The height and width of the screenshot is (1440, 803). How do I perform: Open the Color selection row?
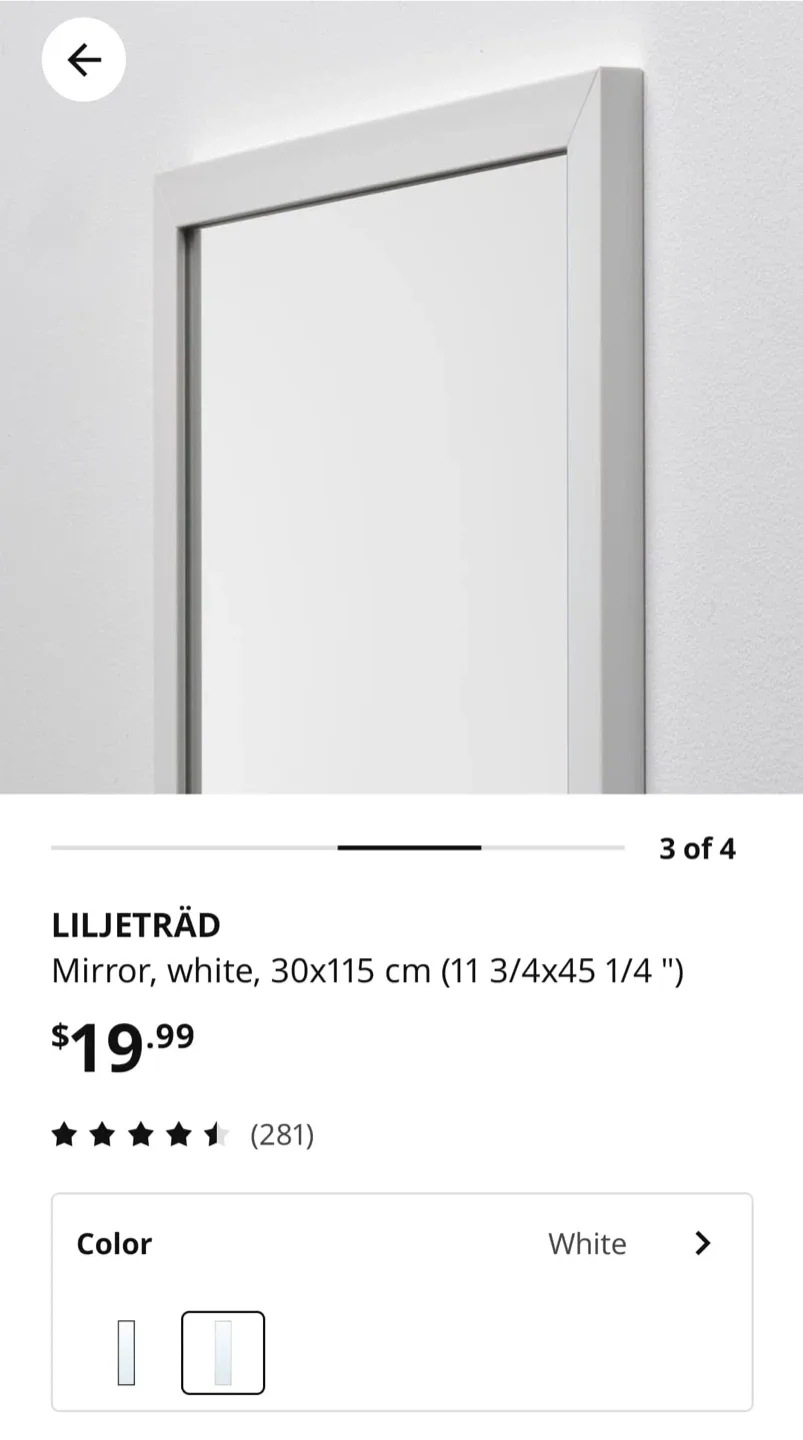tap(401, 1243)
